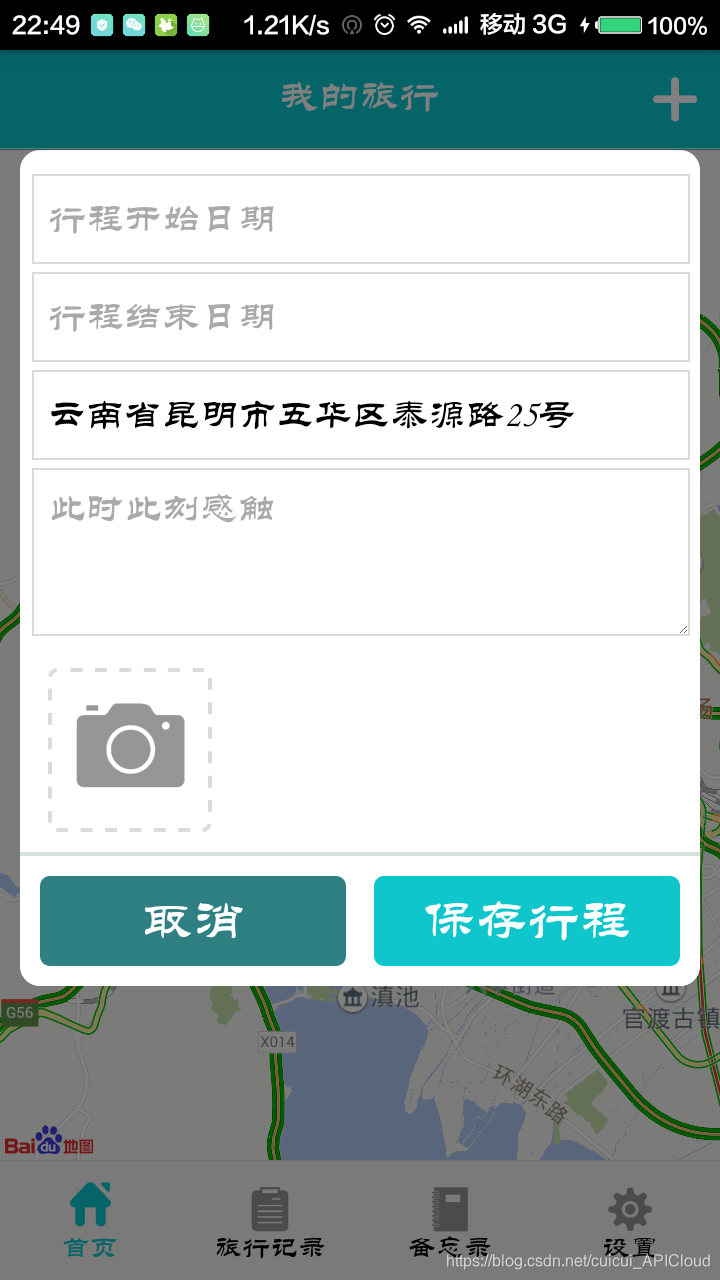
Task: Tap the plus icon to add new trip
Action: click(675, 99)
